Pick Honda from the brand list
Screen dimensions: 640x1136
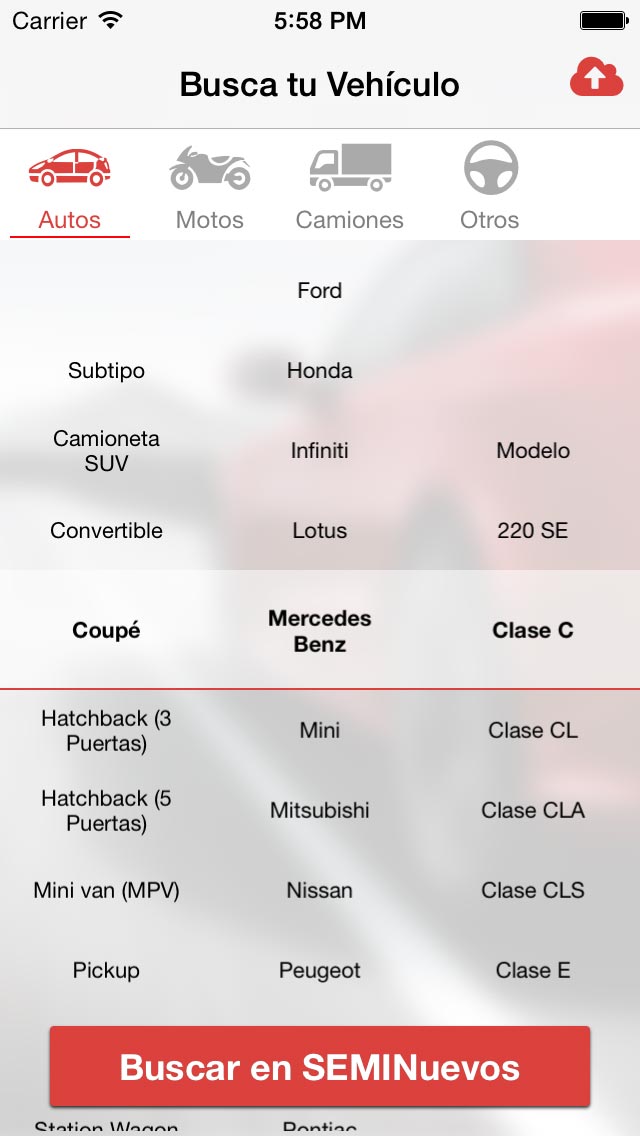click(x=320, y=371)
